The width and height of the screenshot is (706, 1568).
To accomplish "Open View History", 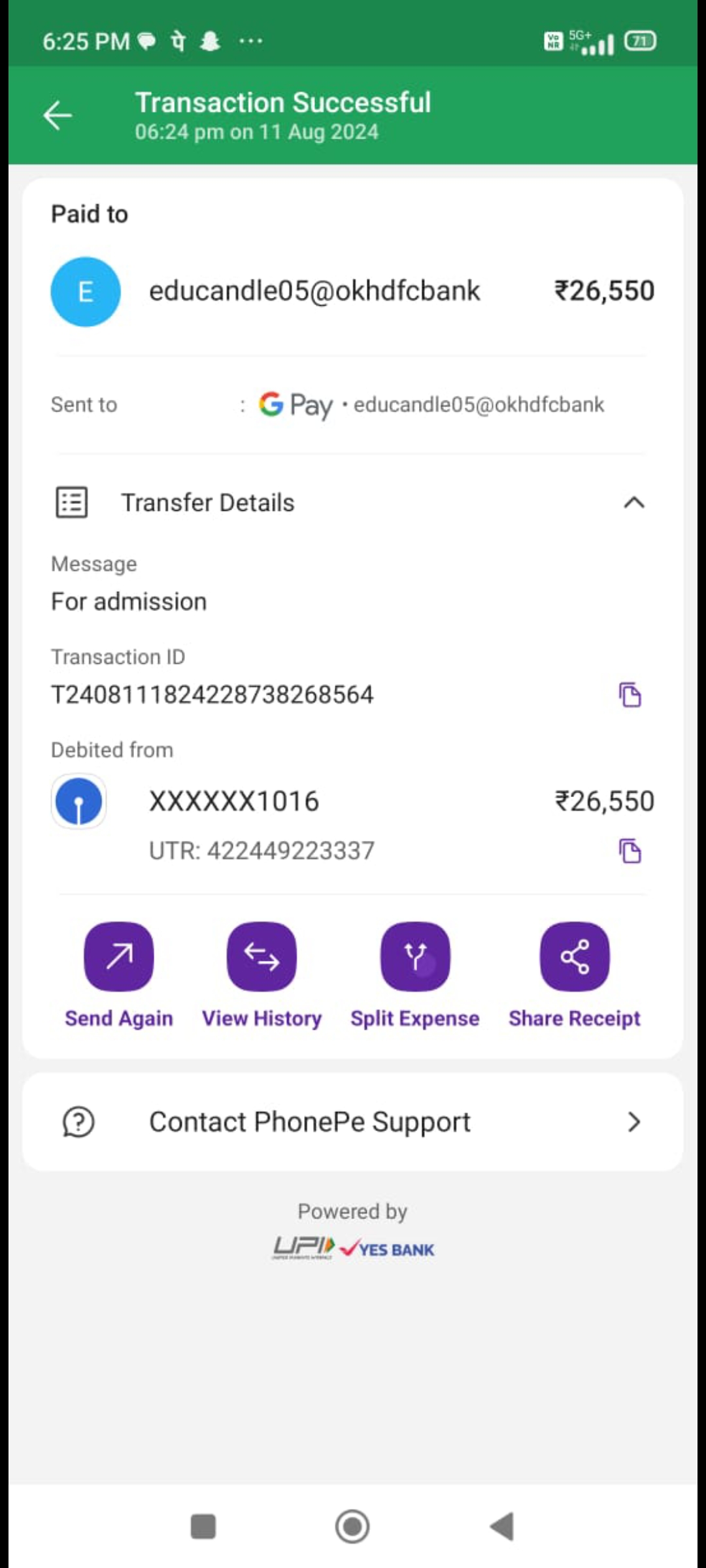I will [x=261, y=956].
